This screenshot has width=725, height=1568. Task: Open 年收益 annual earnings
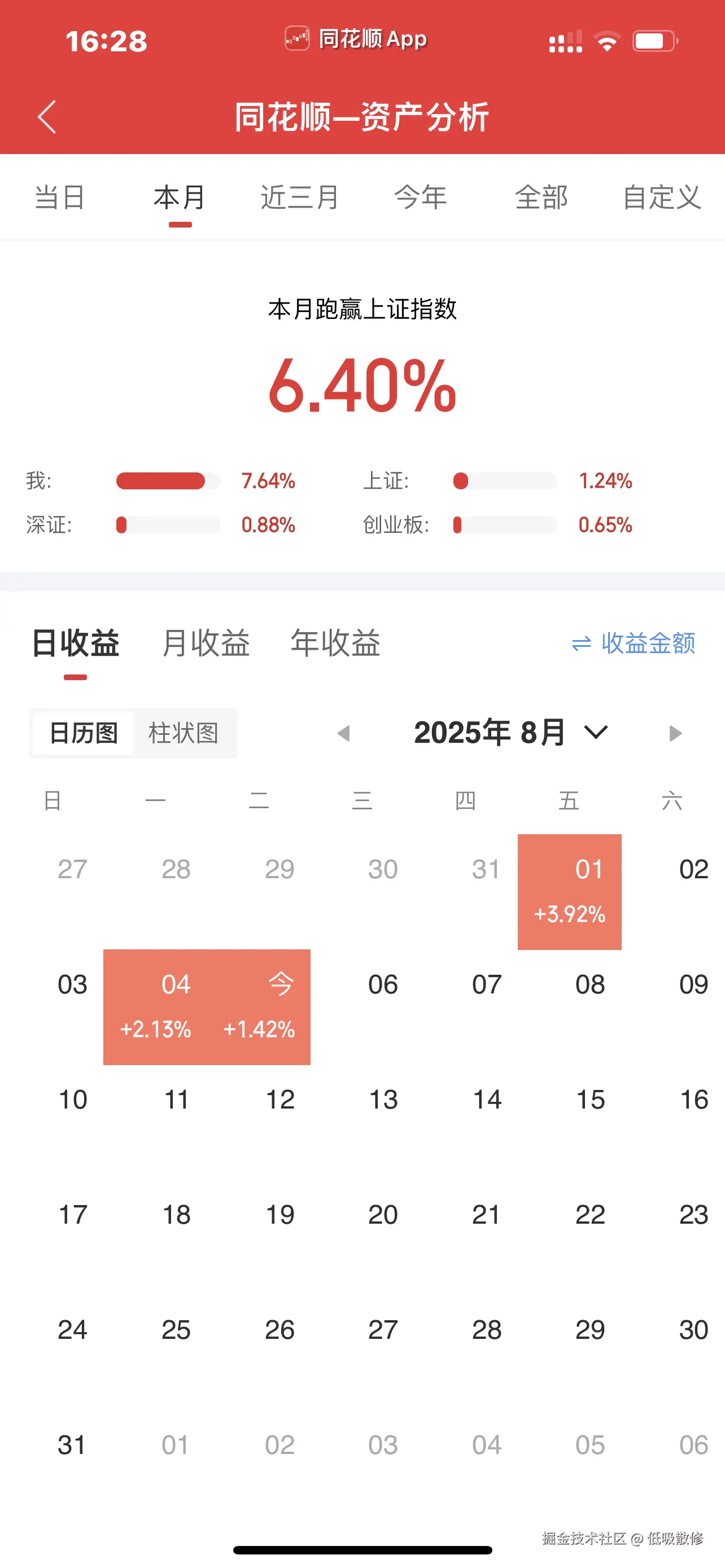[x=336, y=643]
